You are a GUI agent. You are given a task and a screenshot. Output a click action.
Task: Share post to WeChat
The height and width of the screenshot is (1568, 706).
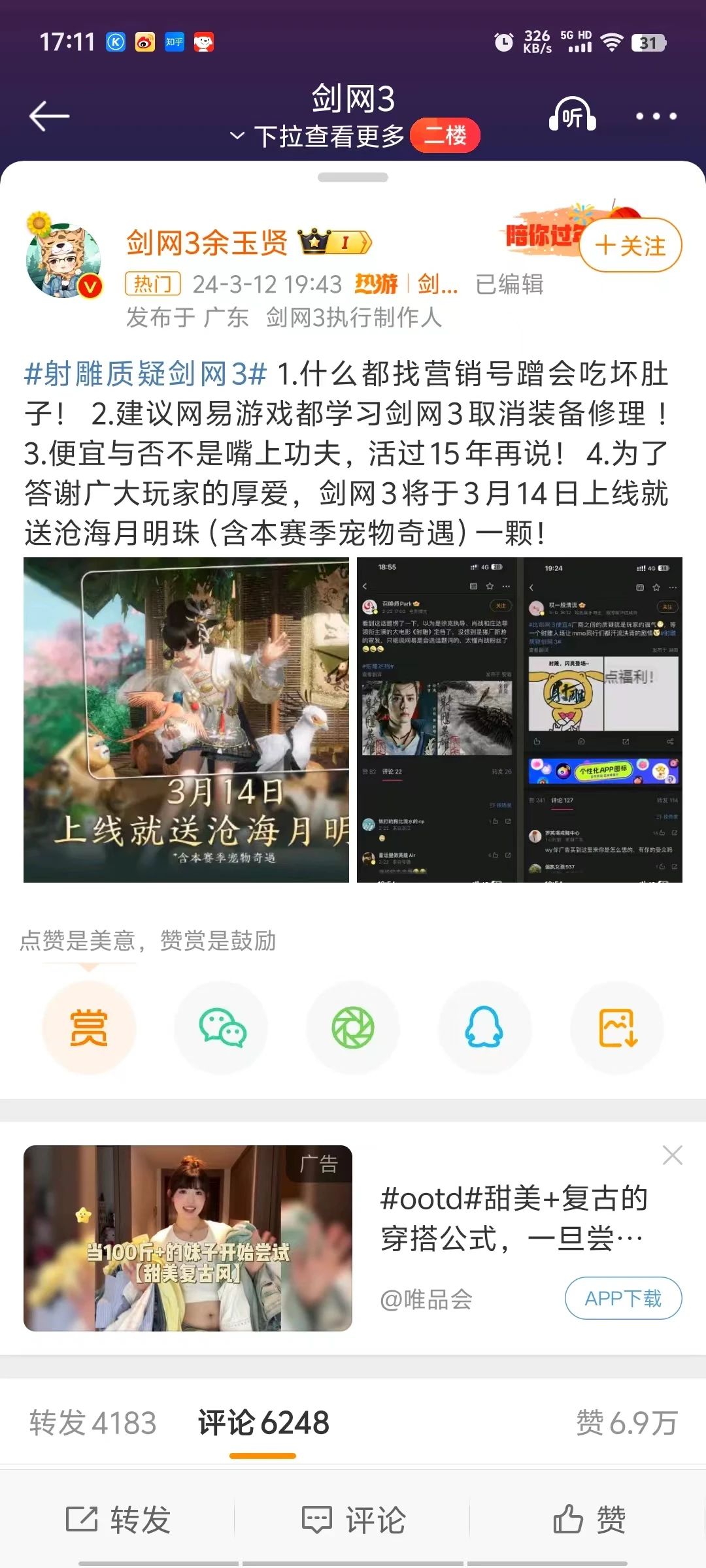click(222, 1028)
